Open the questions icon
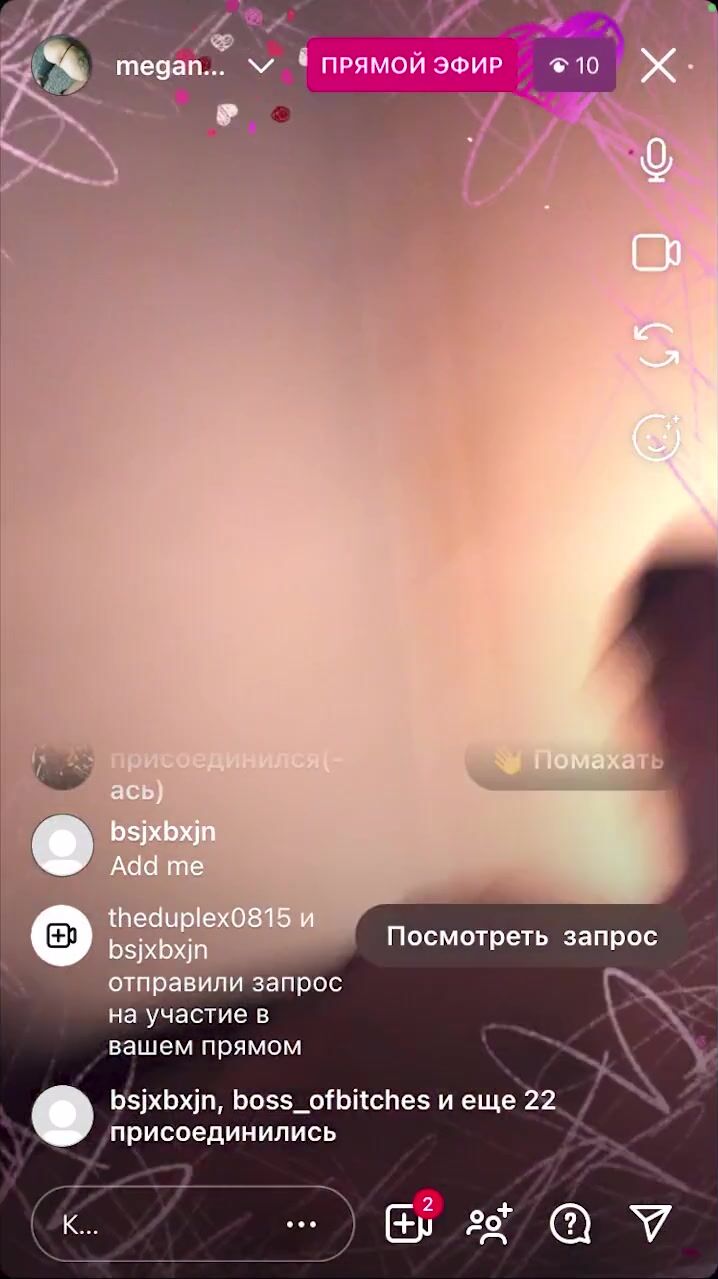Viewport: 718px width, 1279px height. coord(571,1224)
